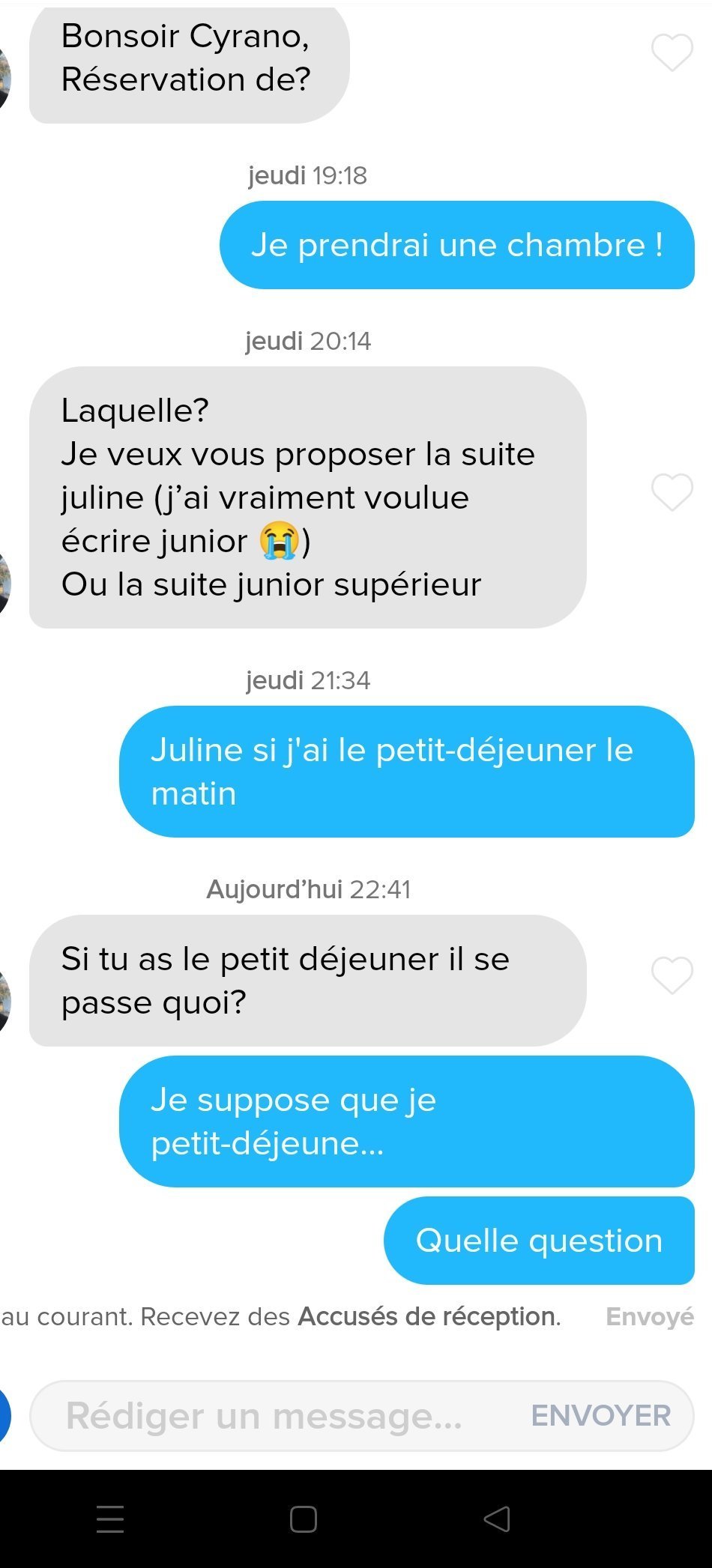Tap the ENVOYER button

pyautogui.click(x=600, y=1416)
